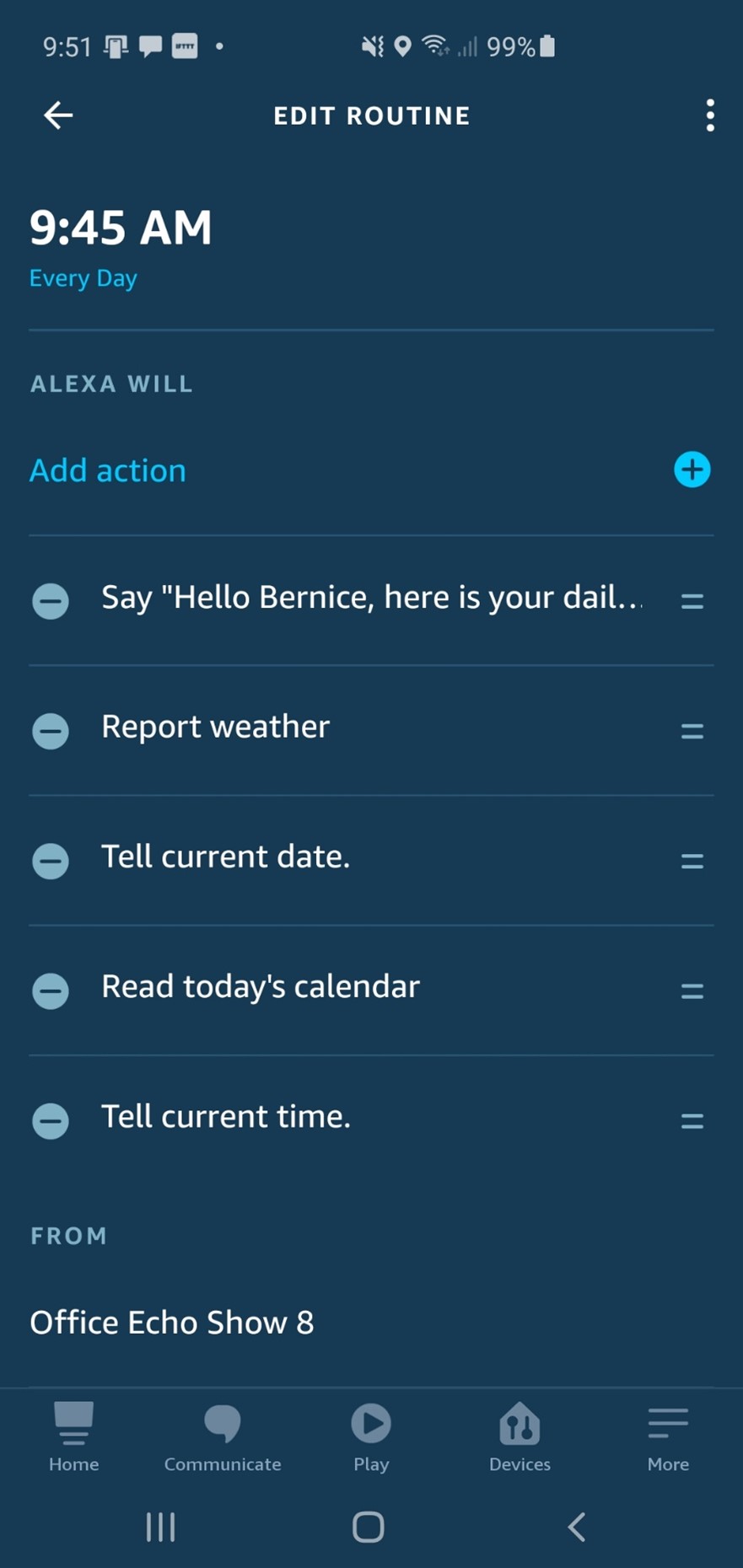743x1568 pixels.
Task: Remove the Report weather action
Action: [51, 731]
